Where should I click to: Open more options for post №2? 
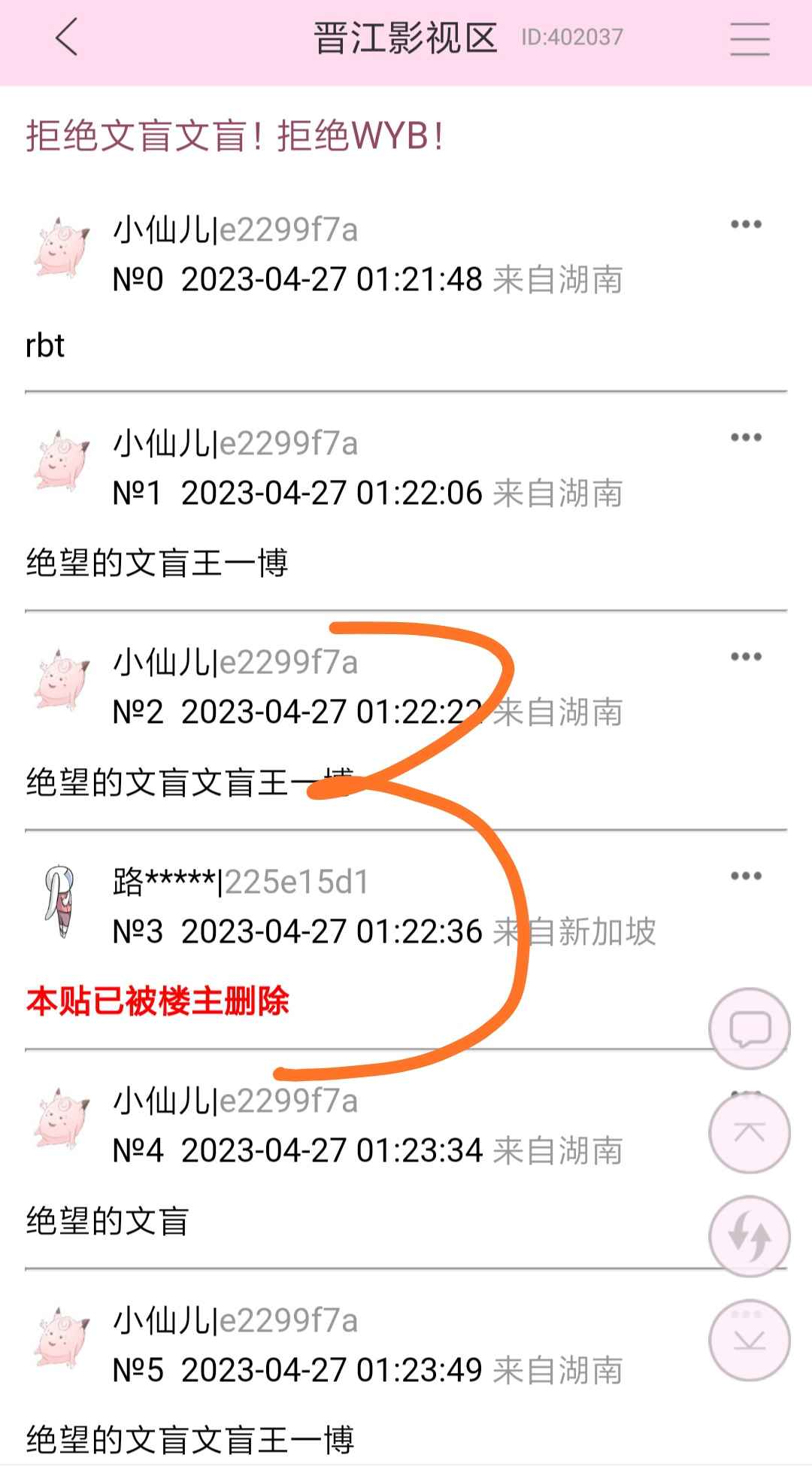tap(746, 657)
